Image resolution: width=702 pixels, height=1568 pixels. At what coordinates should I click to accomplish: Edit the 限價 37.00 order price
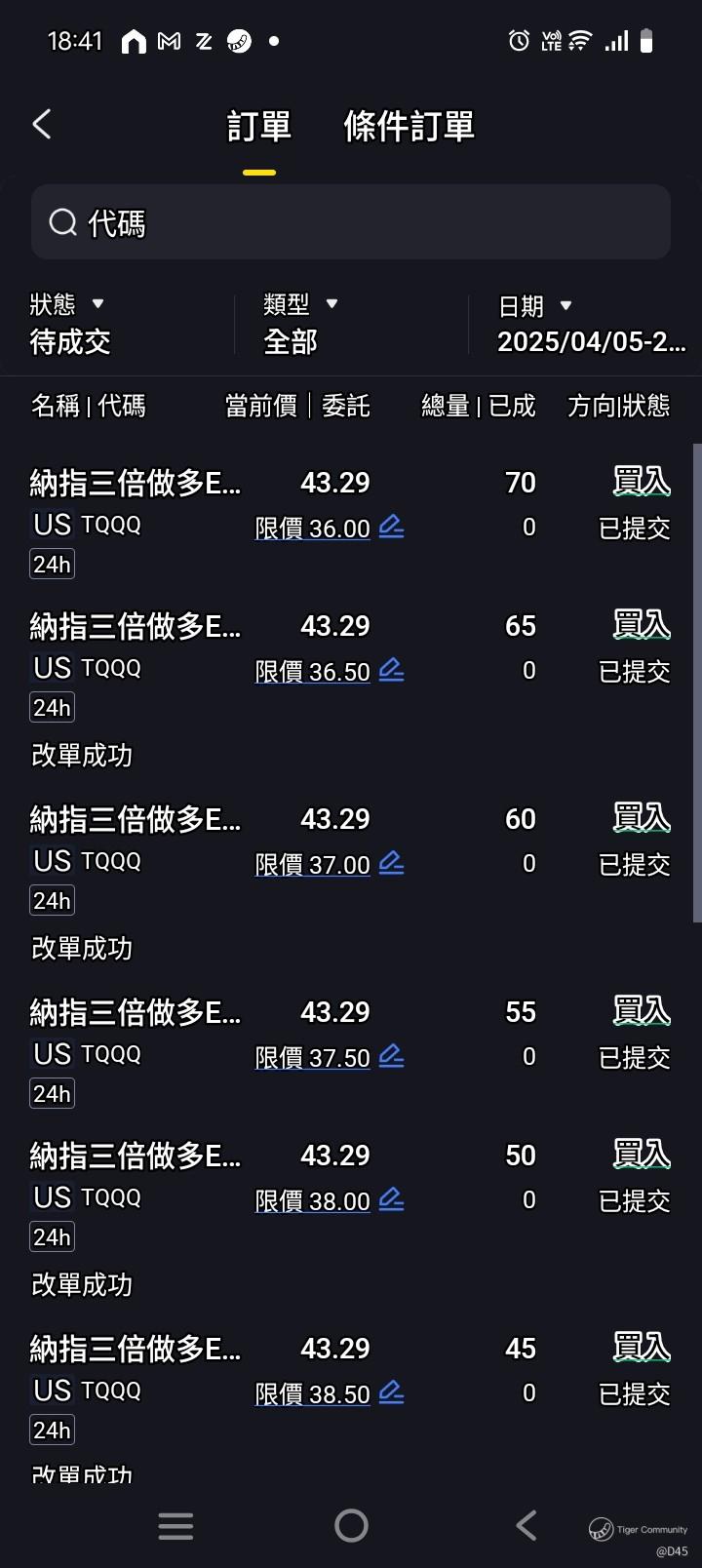point(391,864)
